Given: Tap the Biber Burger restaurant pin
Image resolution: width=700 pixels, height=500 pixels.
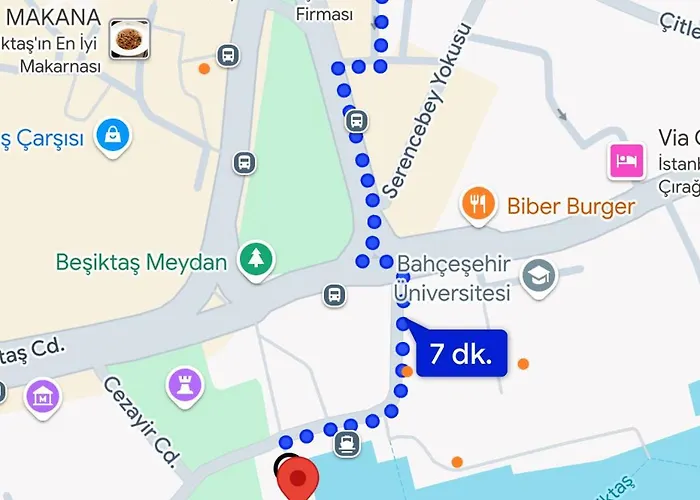Looking at the screenshot, I should 479,205.
